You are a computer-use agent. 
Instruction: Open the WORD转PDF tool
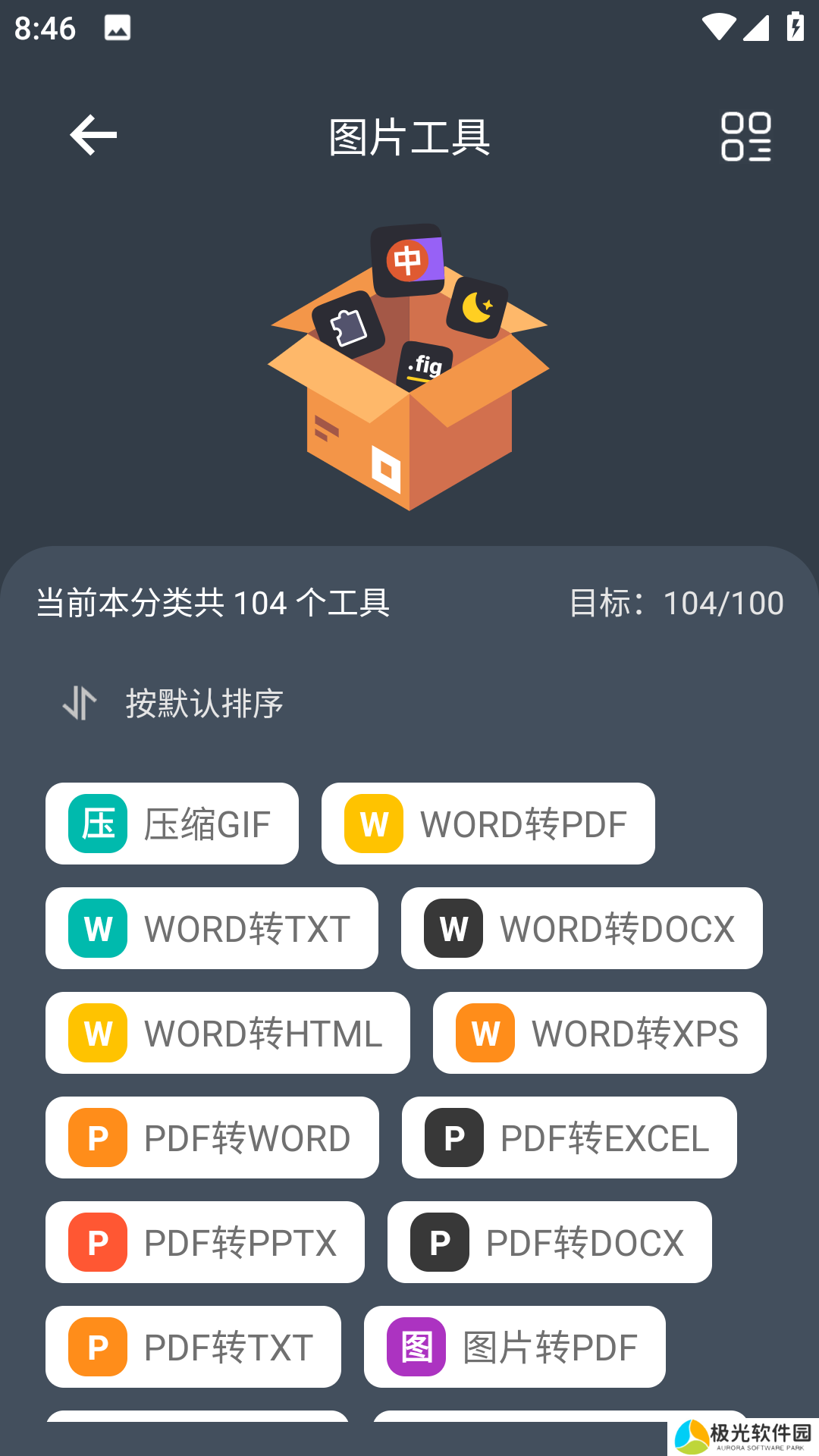click(x=488, y=824)
